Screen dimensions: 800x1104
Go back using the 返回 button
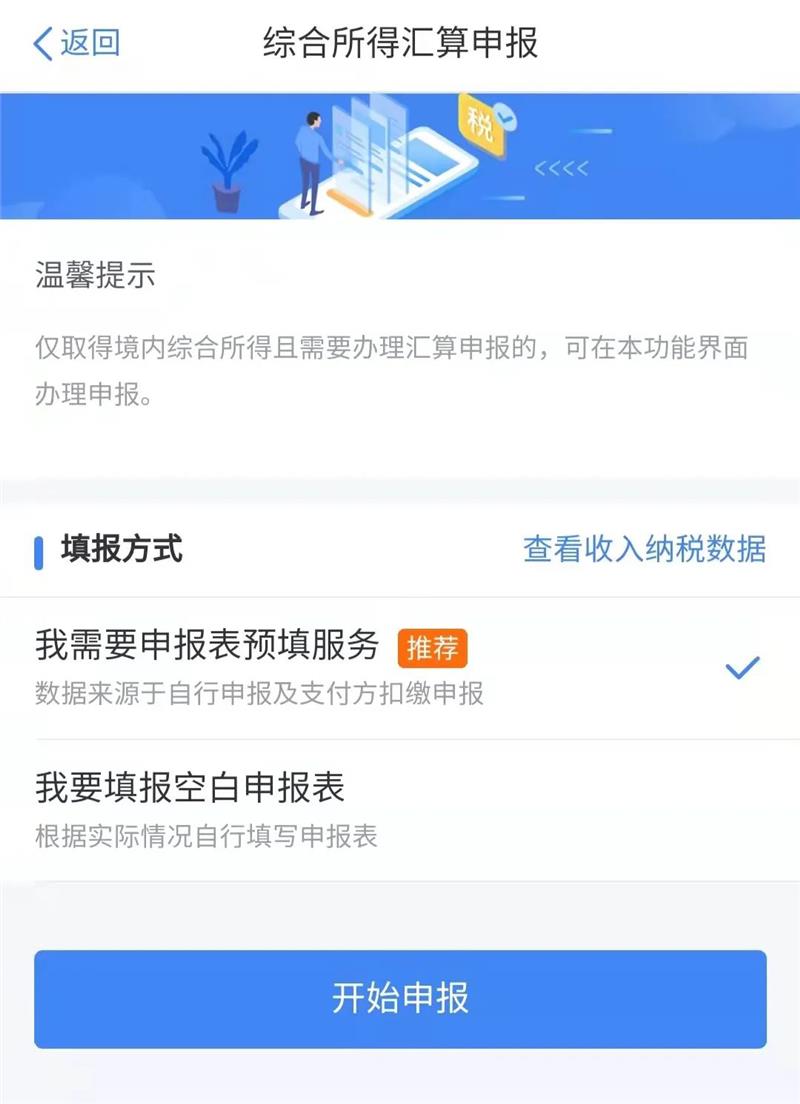point(76,43)
